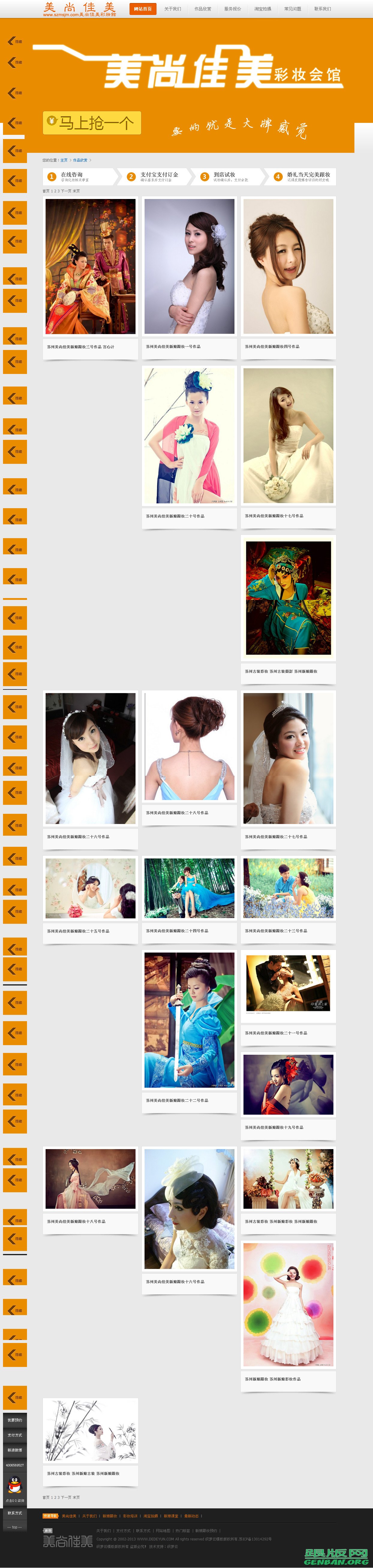This screenshot has width=373, height=1568.
Task: Switch to the 作品欣赏 nav item
Action: (x=202, y=9)
